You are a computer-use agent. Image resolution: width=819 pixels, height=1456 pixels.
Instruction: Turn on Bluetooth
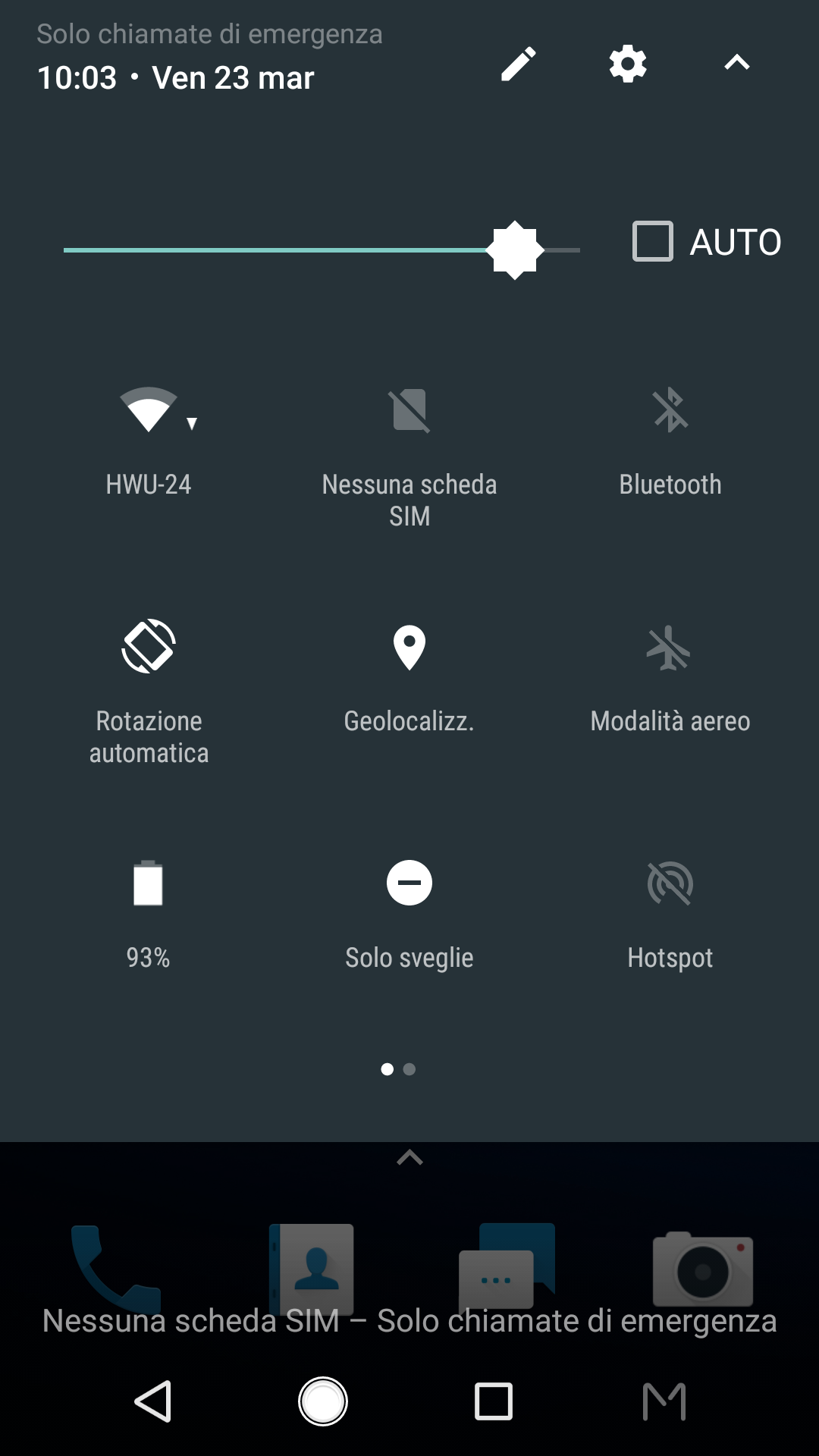point(670,440)
